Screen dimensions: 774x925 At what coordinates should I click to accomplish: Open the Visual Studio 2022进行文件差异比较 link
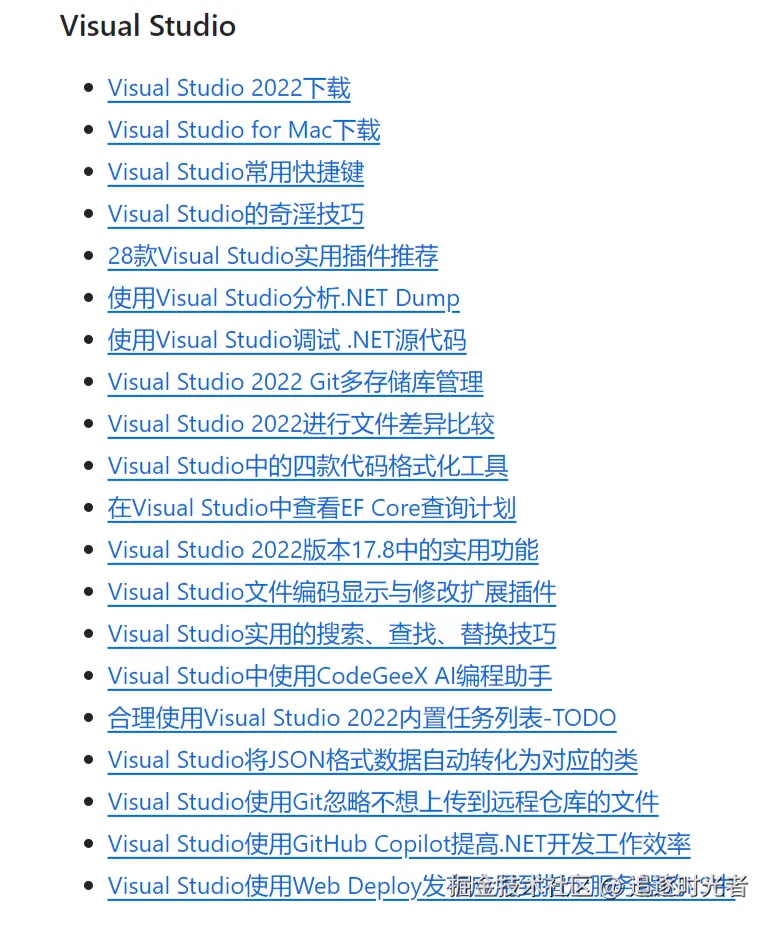coord(301,424)
